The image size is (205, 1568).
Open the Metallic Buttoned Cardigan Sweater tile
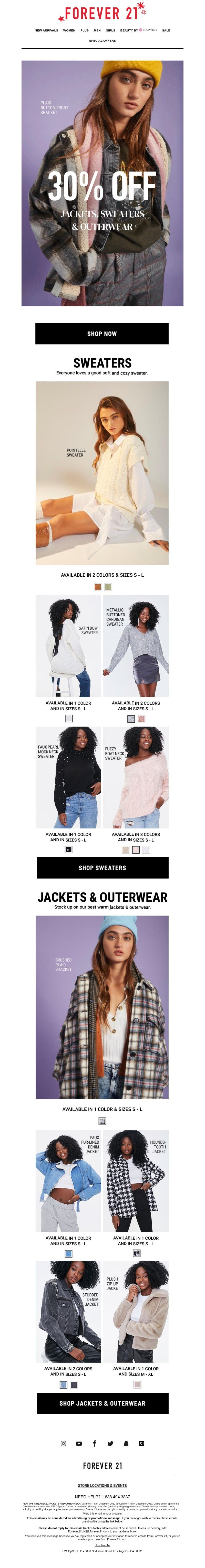point(136,646)
